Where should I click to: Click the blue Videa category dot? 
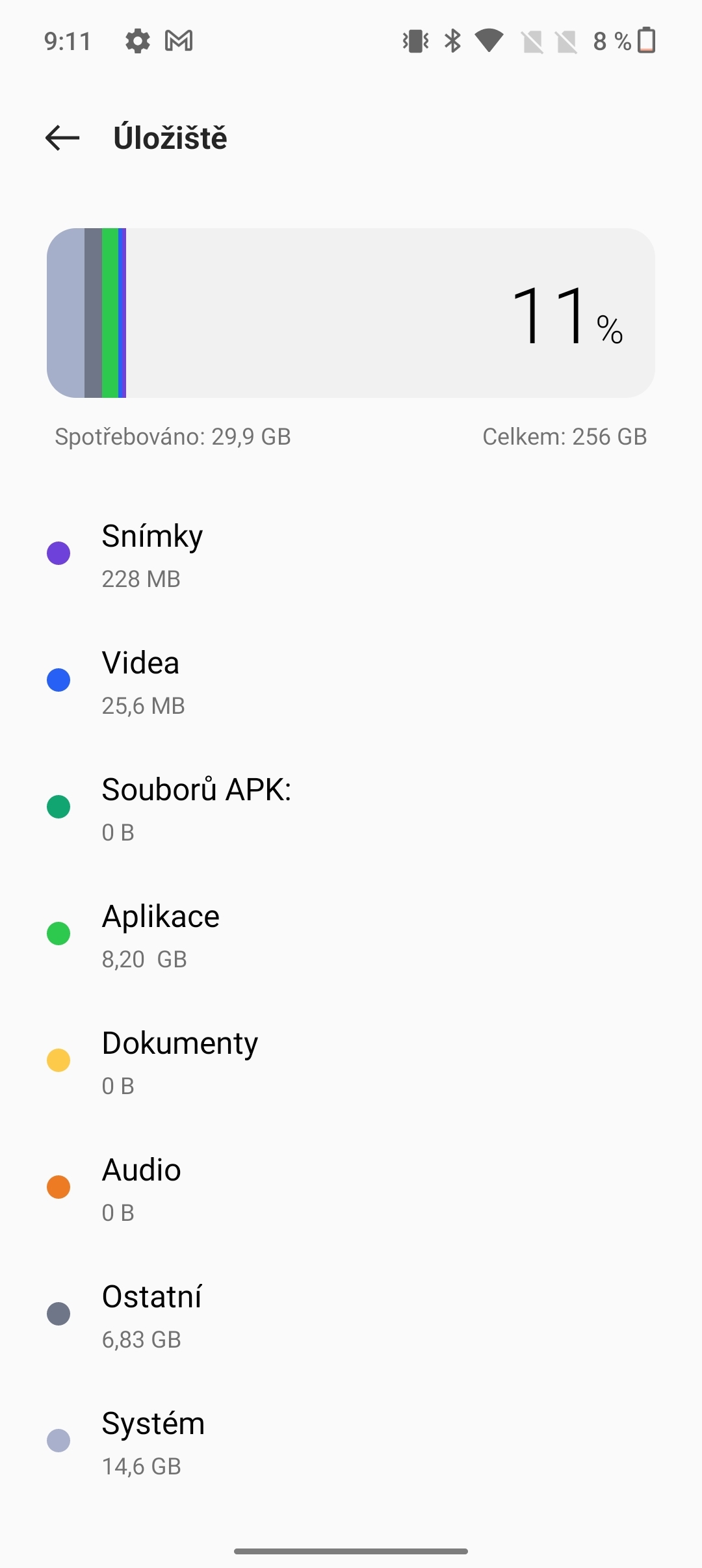pyautogui.click(x=60, y=680)
